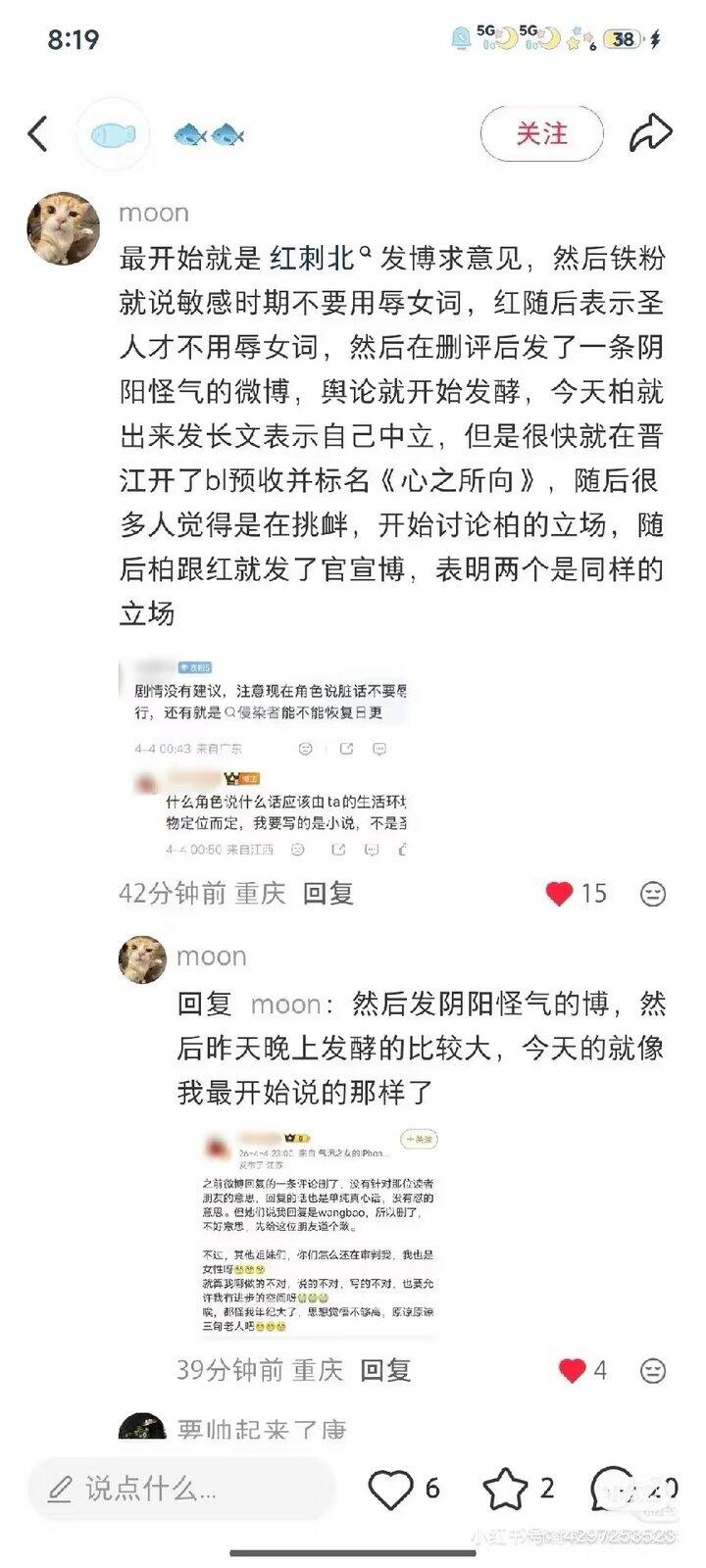
Task: Reply to the comment posted 39分钟前
Action: click(x=385, y=1369)
